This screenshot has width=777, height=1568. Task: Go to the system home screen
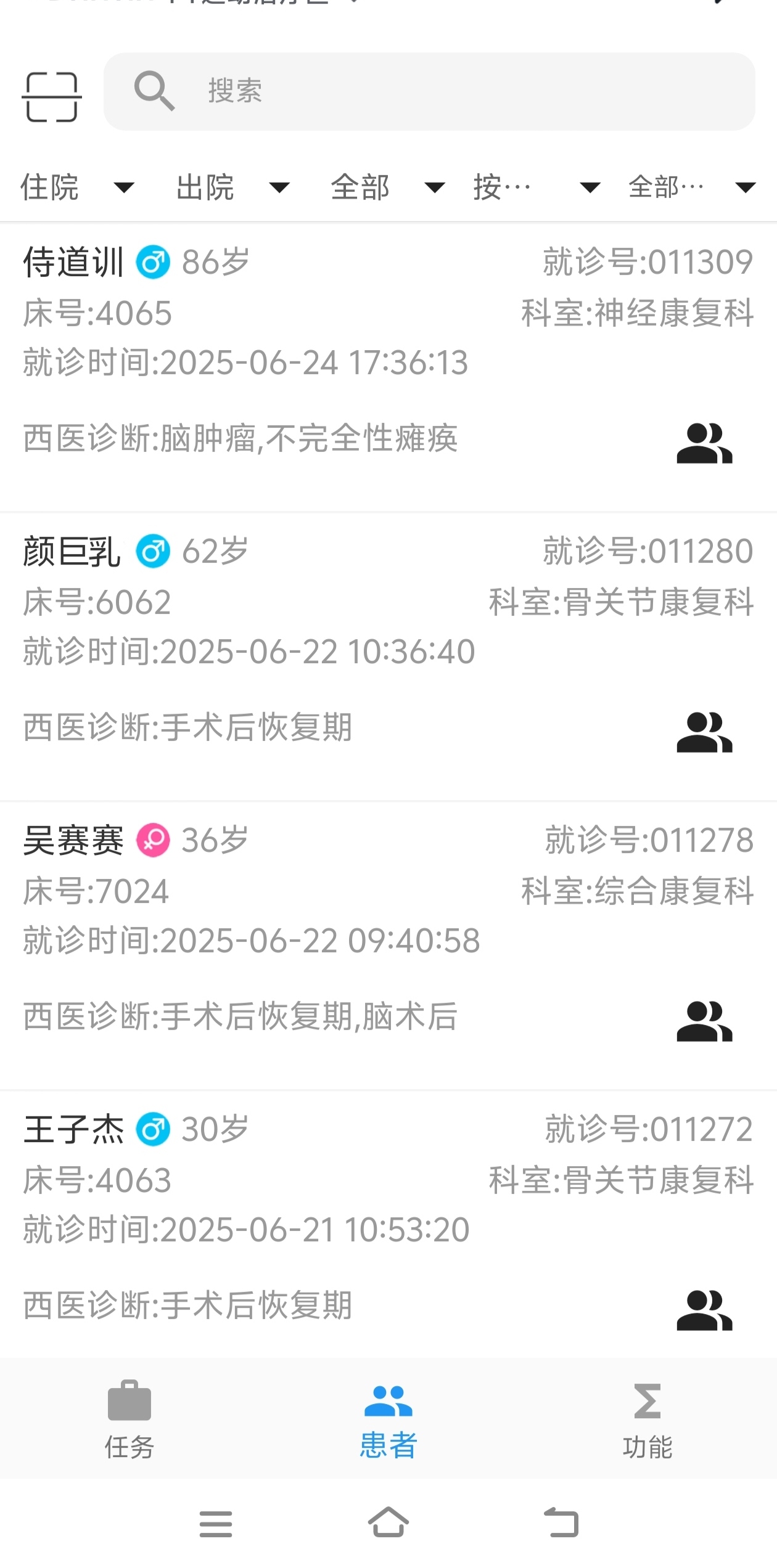(x=388, y=1524)
